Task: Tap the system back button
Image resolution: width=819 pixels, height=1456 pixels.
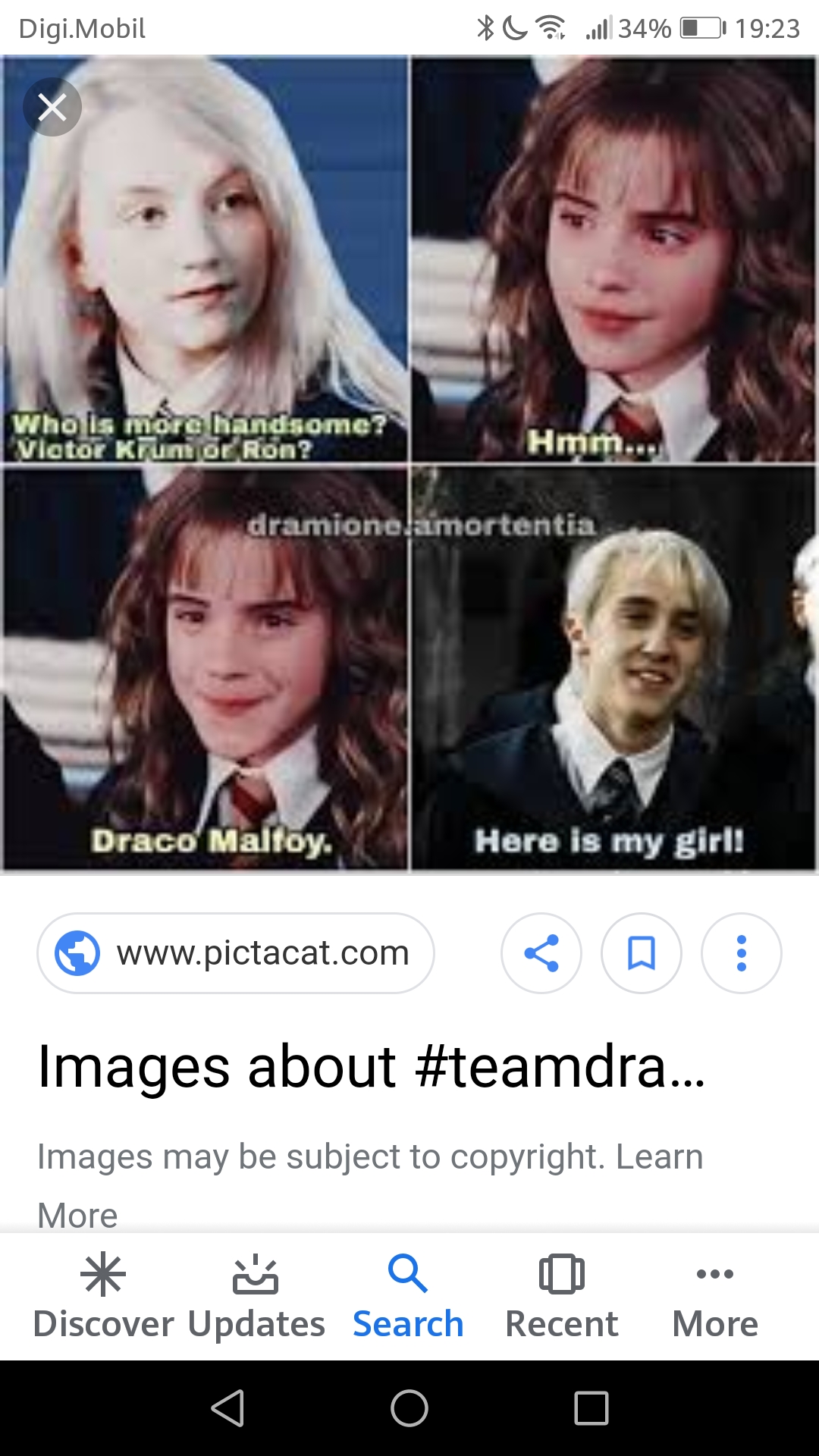Action: click(x=227, y=1408)
